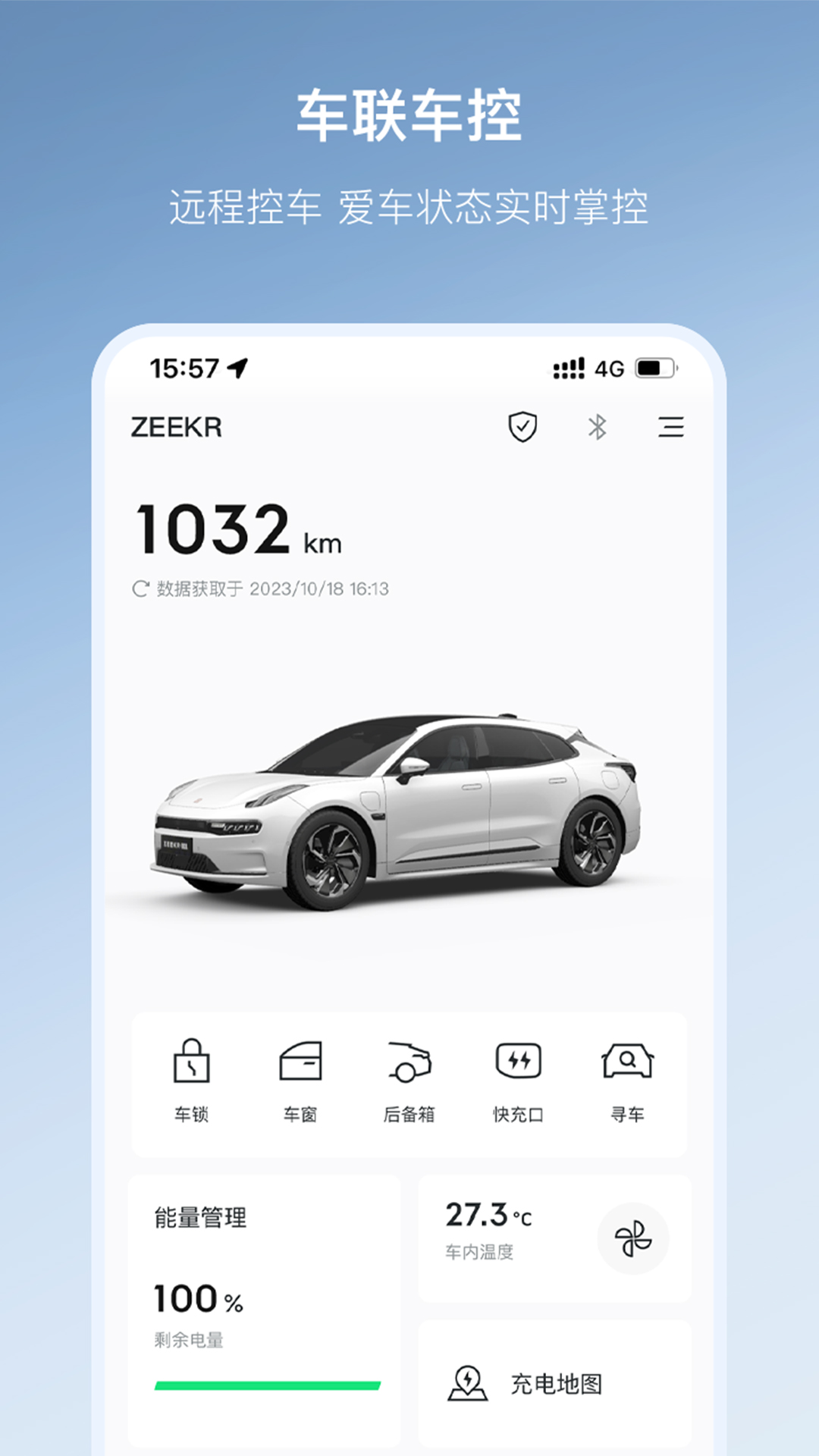Open the hamburger menu

[x=670, y=428]
